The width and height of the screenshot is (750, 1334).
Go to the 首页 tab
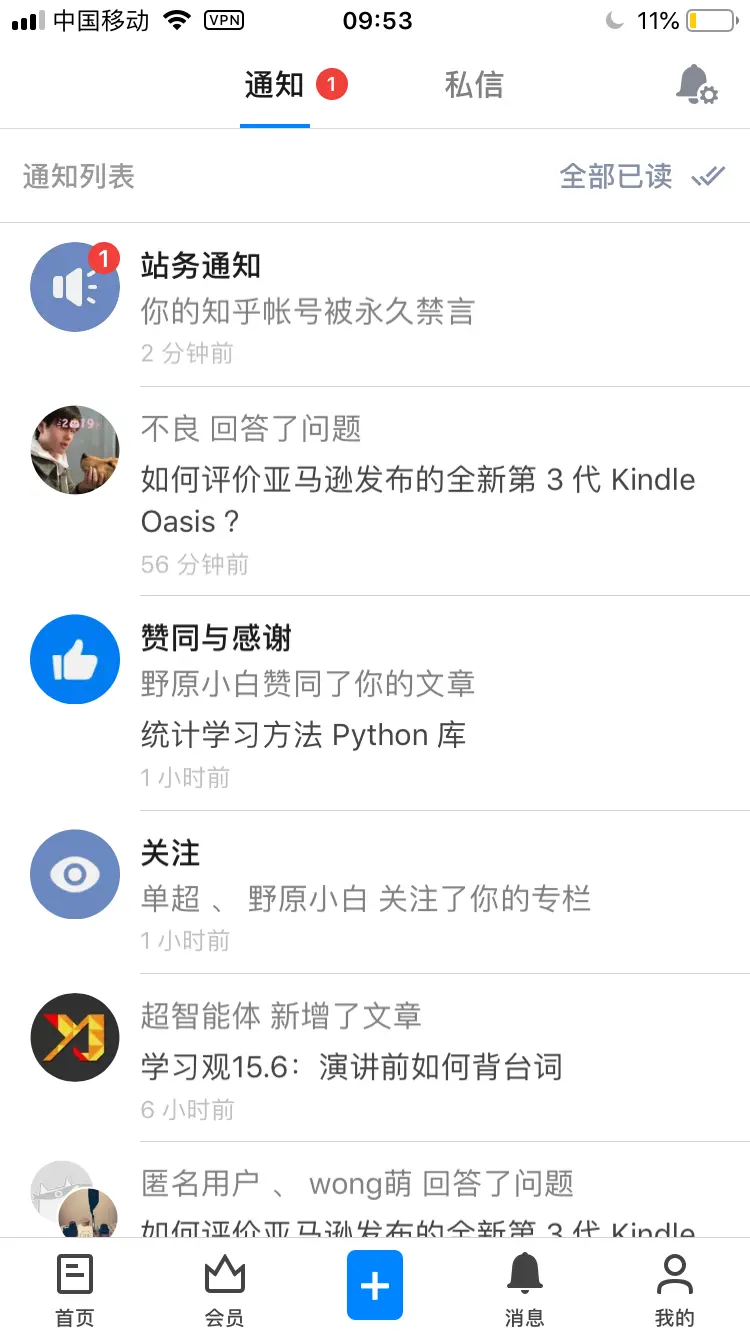(x=75, y=1288)
